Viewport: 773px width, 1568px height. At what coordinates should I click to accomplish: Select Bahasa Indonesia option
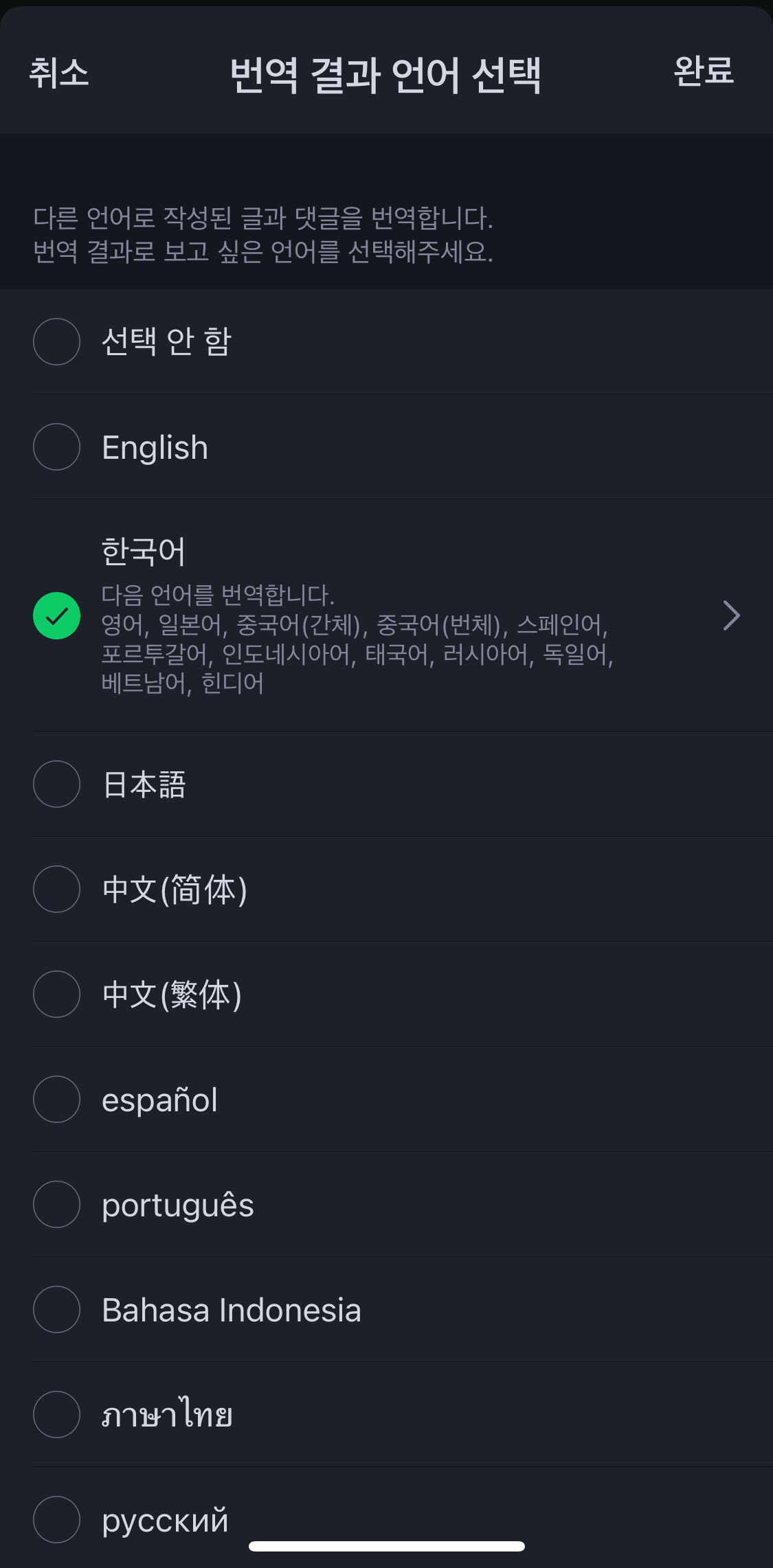(57, 1310)
